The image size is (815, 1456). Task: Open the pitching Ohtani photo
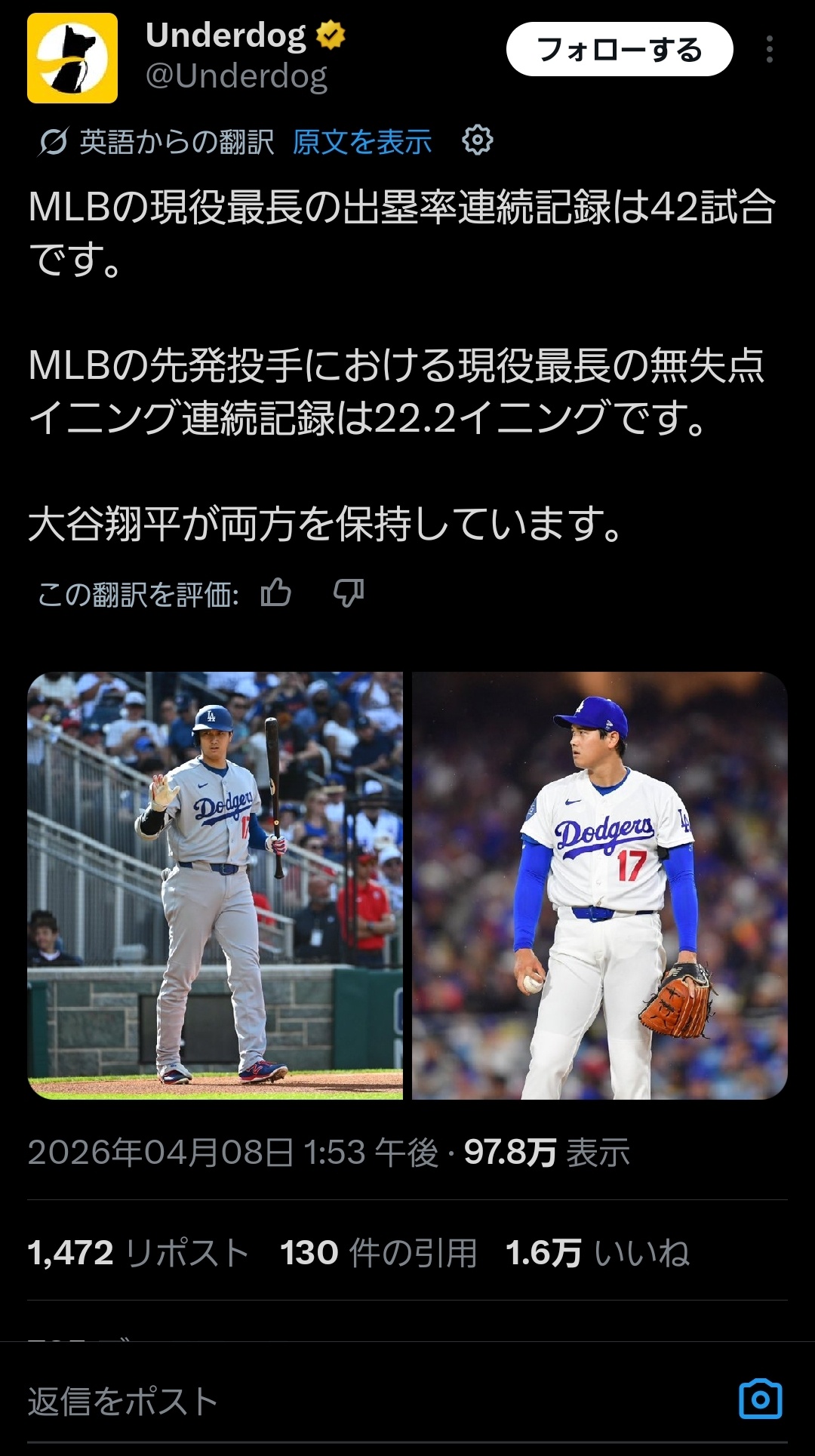coord(599,885)
